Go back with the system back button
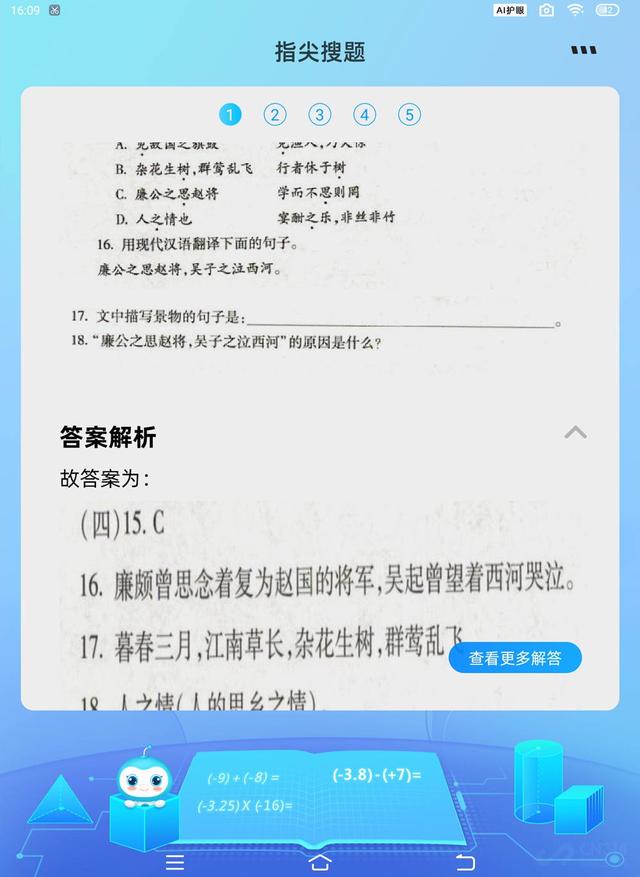 tap(465, 862)
